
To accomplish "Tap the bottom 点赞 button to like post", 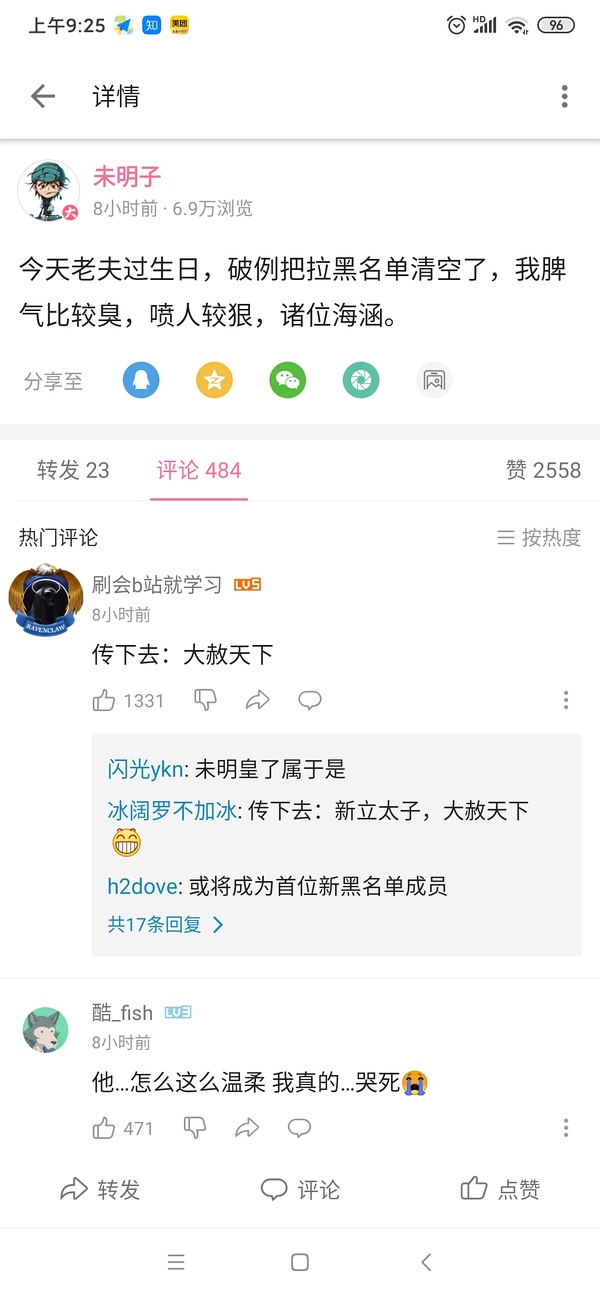I will click(x=500, y=1189).
